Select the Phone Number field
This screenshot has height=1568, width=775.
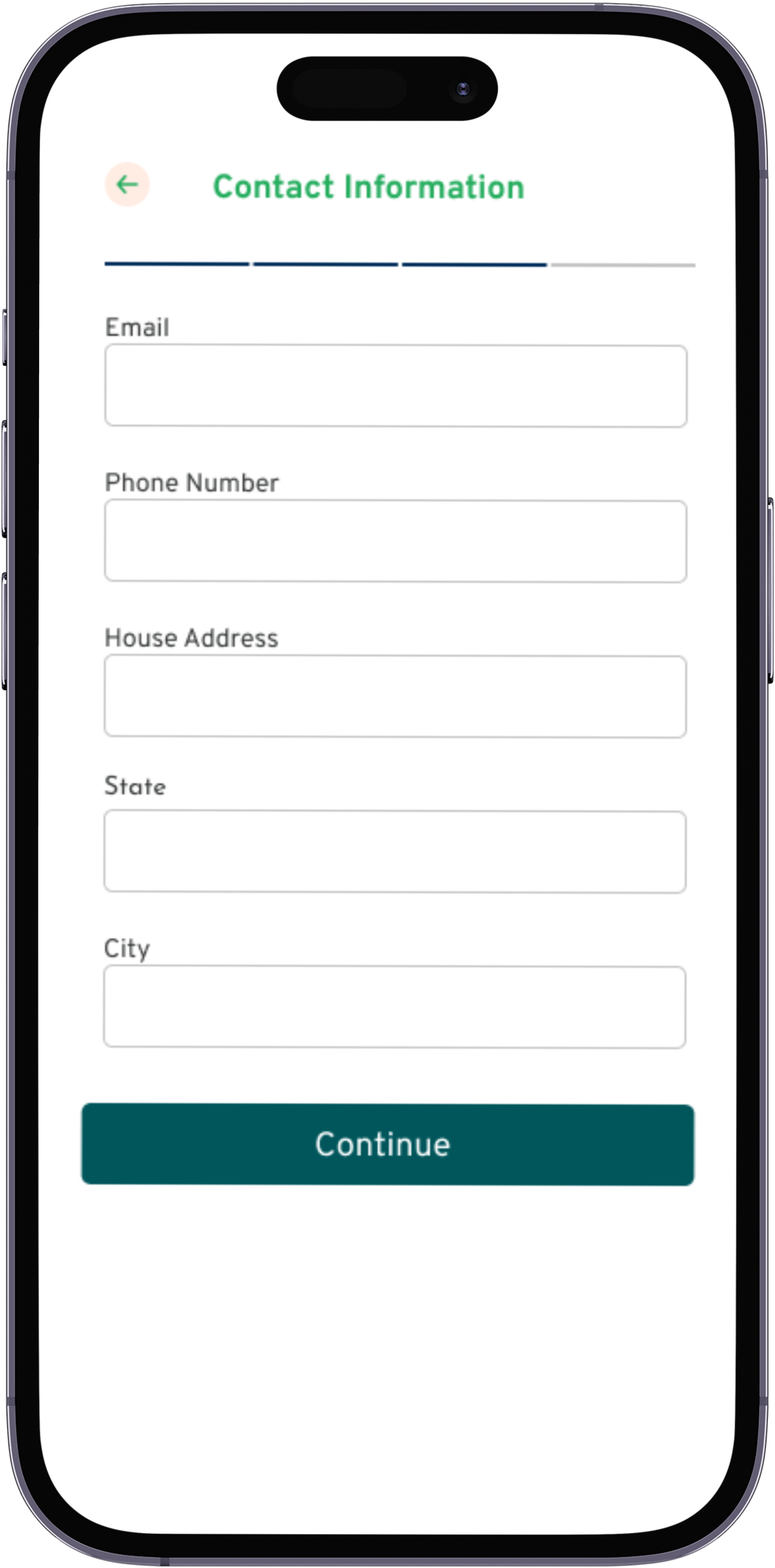tap(396, 541)
